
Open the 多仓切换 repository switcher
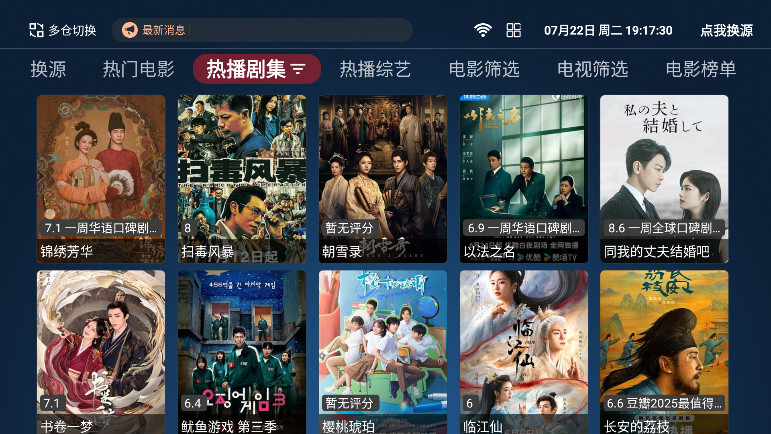62,30
